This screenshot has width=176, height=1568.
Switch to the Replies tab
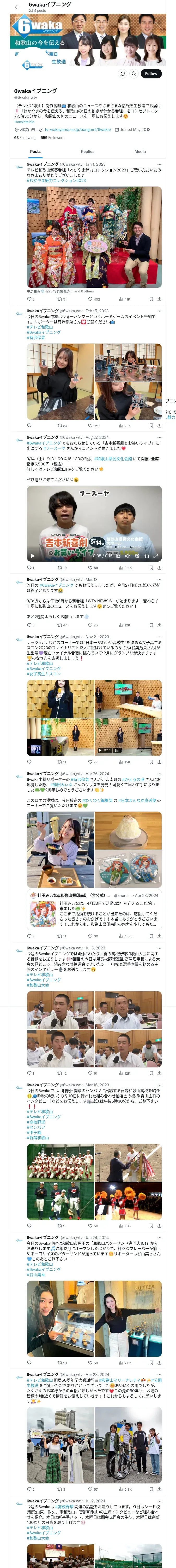pyautogui.click(x=87, y=152)
